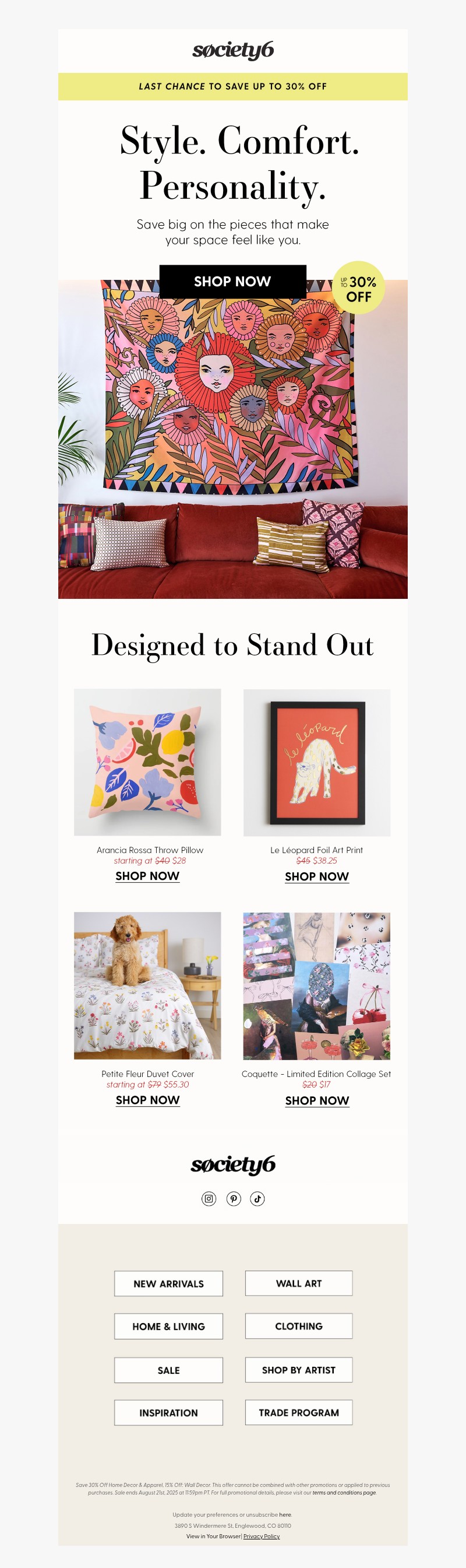
Task: Go to WALL ART category
Action: 299,1283
